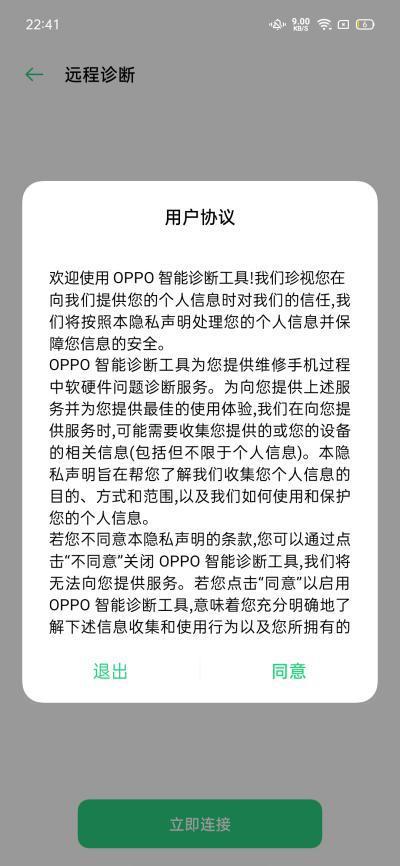This screenshot has width=400, height=866.
Task: Tap the 立即连接 button
Action: tap(200, 824)
